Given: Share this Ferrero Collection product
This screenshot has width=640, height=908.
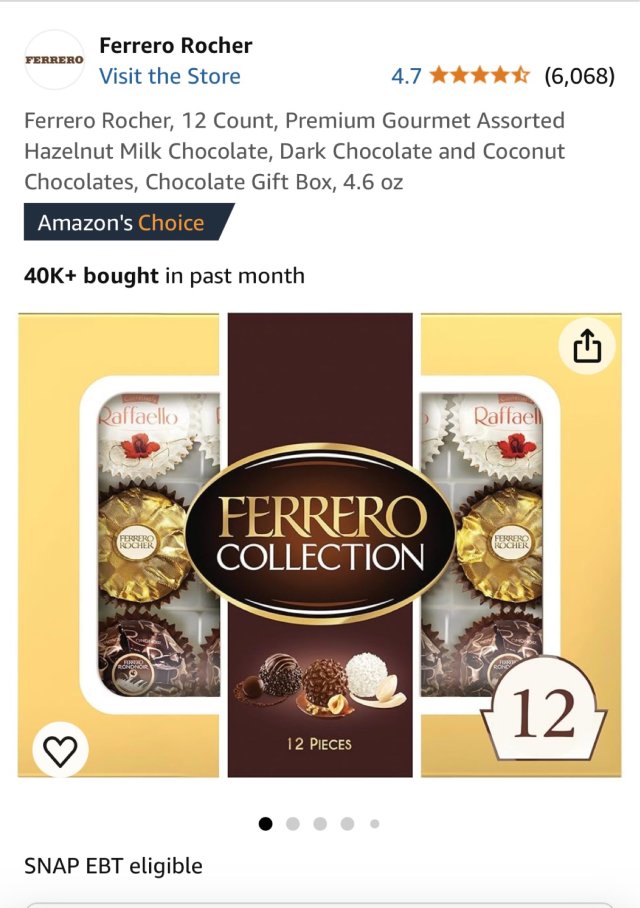Looking at the screenshot, I should 587,346.
